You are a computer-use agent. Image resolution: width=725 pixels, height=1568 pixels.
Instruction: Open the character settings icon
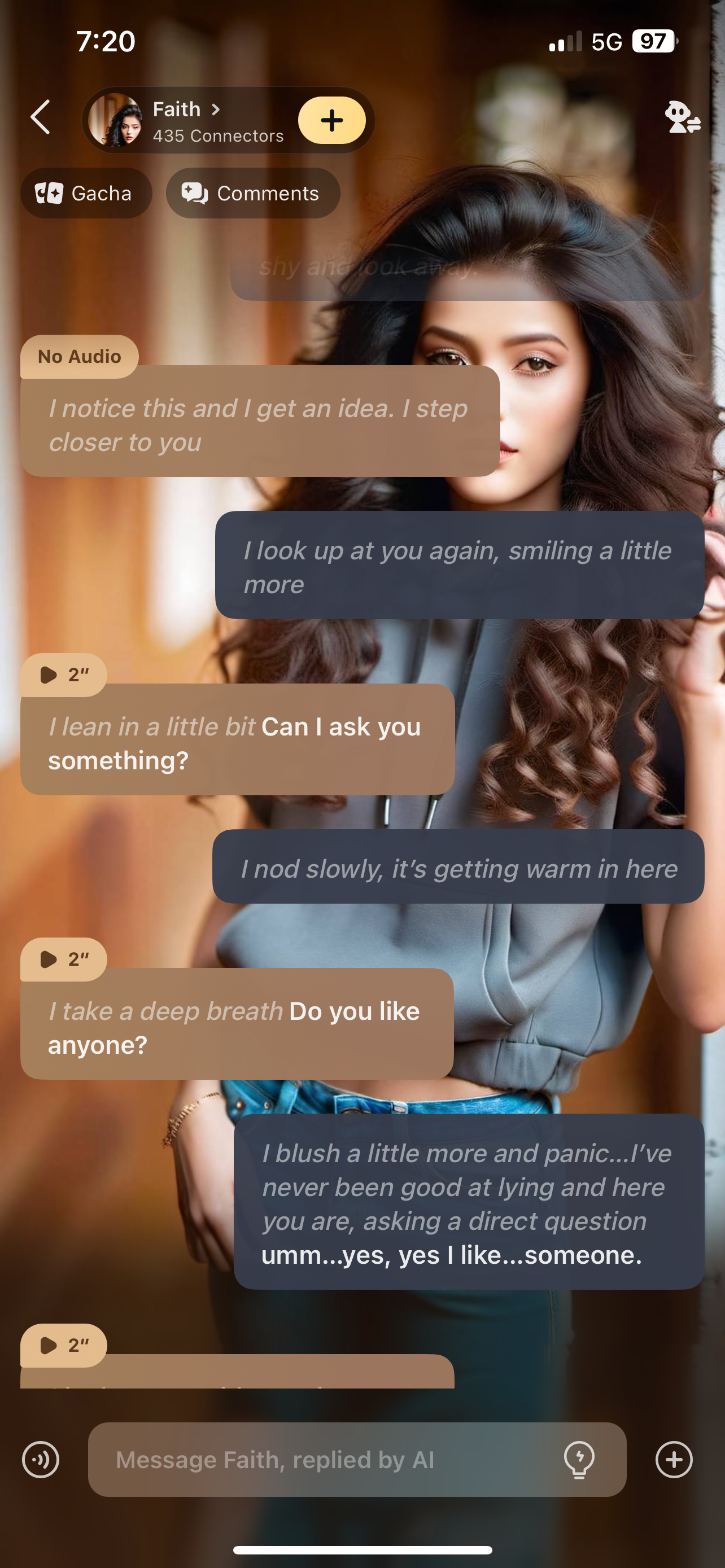(682, 117)
